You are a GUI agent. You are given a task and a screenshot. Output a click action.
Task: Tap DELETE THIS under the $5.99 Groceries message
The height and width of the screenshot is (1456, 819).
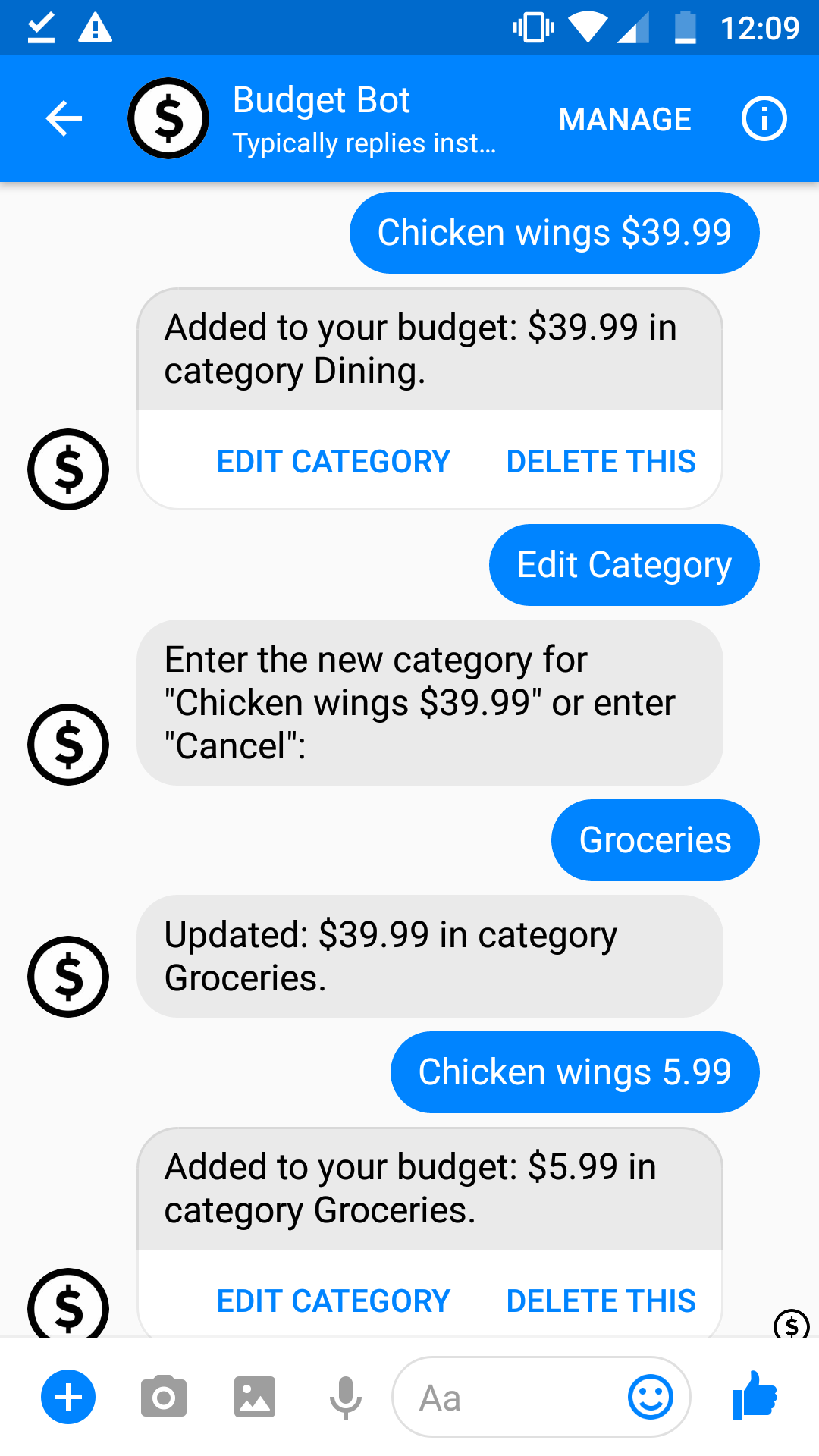point(601,1301)
